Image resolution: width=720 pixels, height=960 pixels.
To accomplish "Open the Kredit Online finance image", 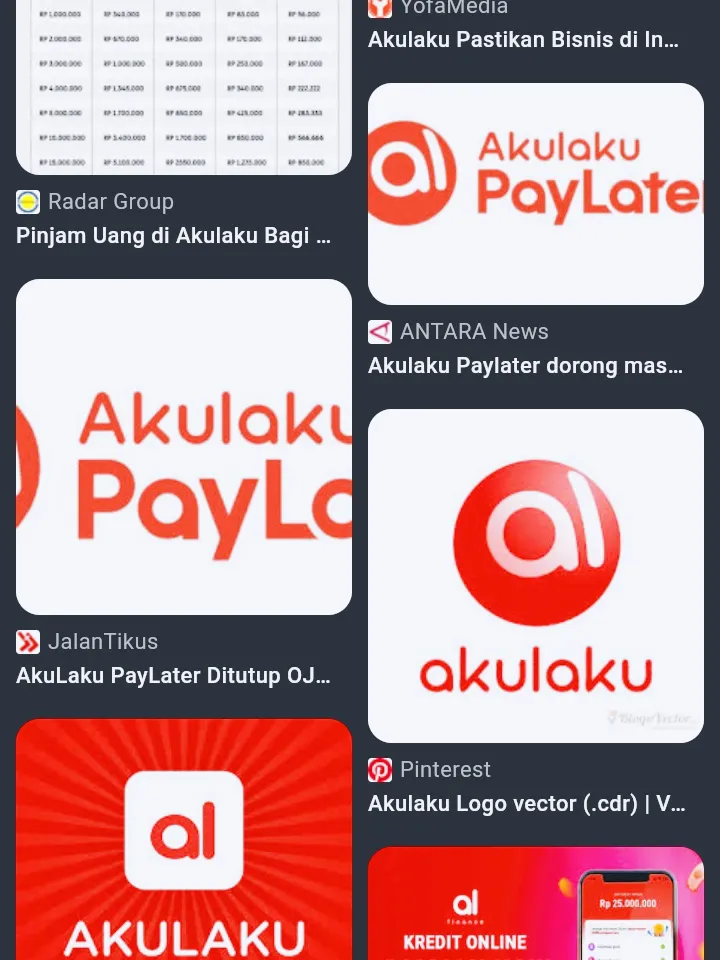I will (535, 903).
